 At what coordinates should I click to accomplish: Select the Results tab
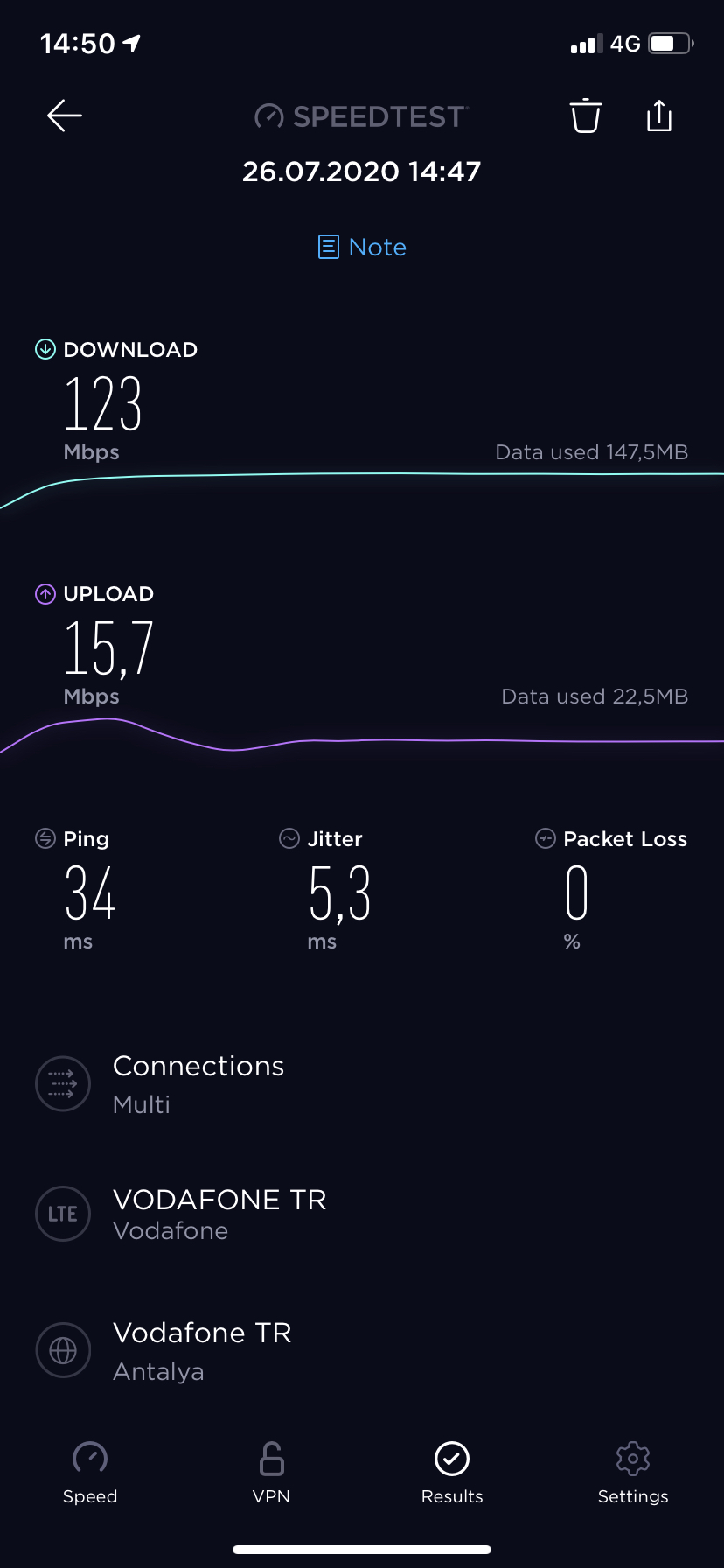(452, 1473)
